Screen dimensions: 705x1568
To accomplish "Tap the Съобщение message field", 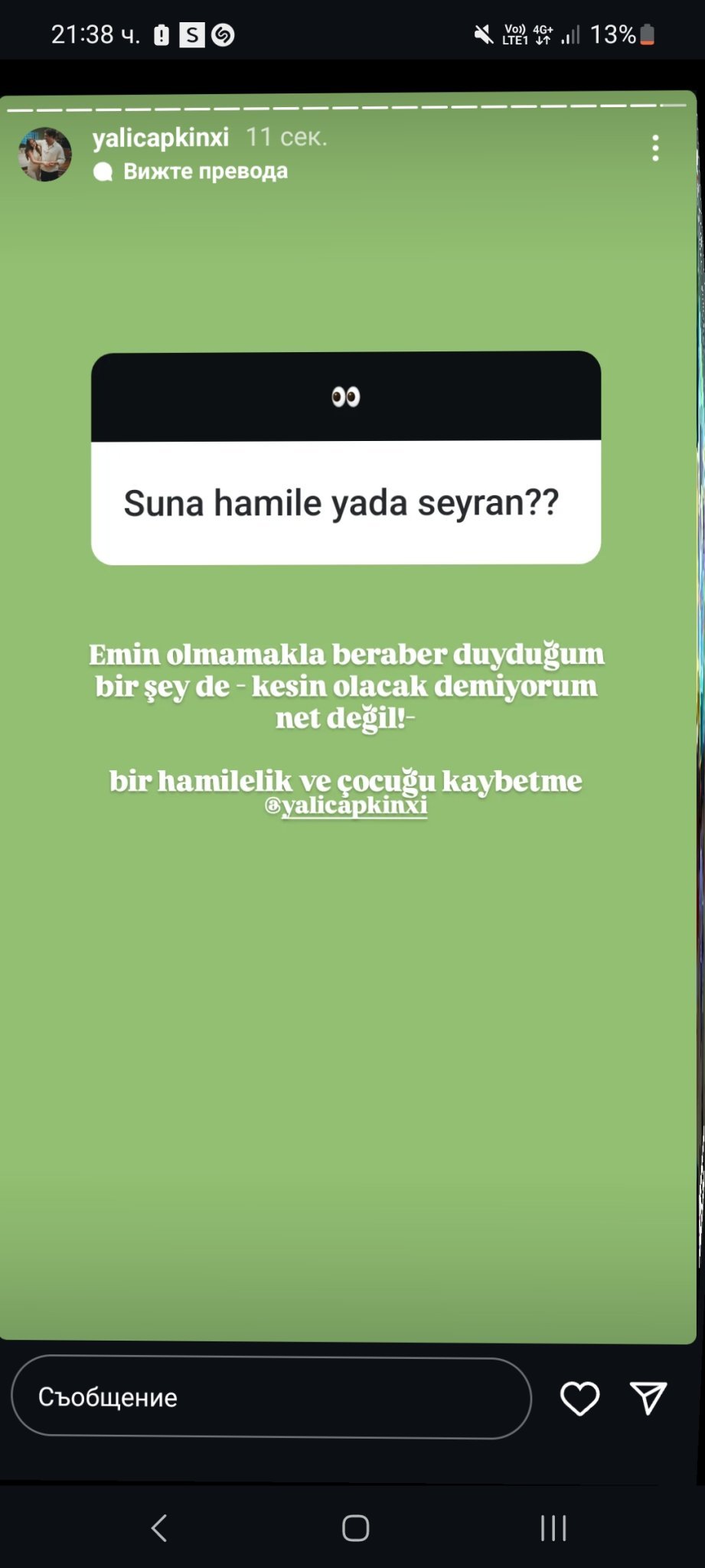I will (272, 1398).
